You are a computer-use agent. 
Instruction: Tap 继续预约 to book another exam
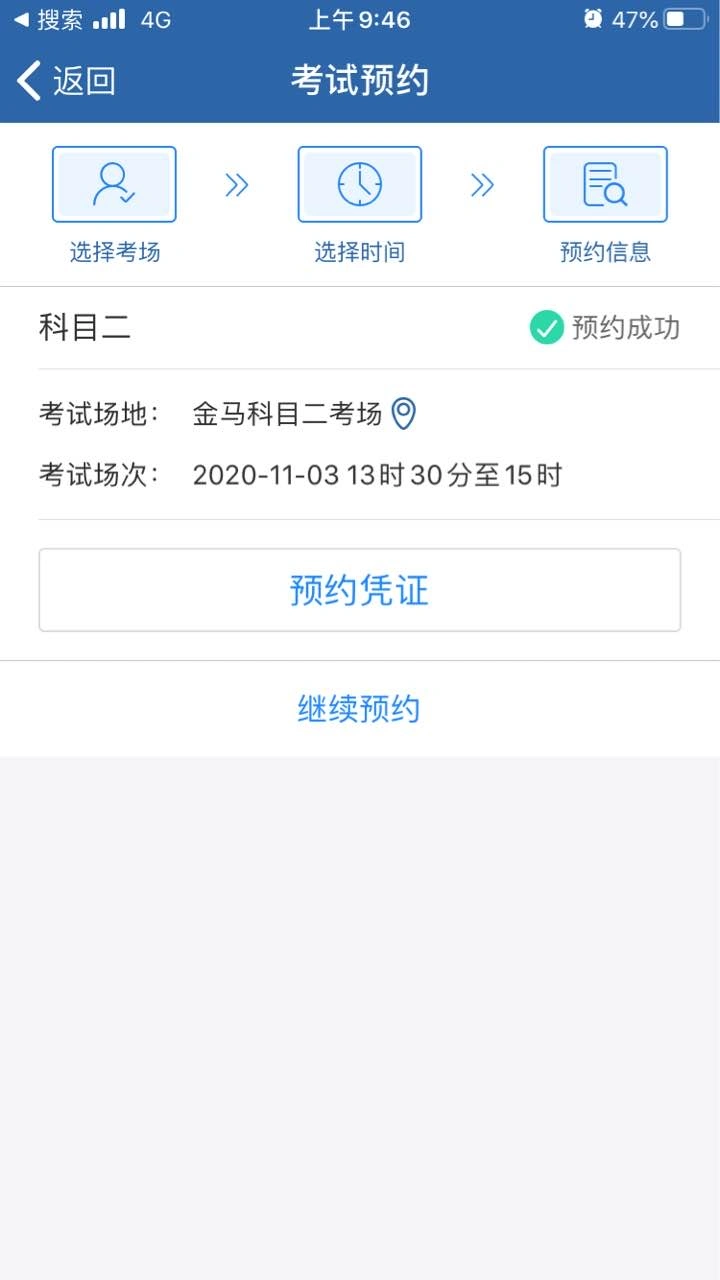(359, 709)
